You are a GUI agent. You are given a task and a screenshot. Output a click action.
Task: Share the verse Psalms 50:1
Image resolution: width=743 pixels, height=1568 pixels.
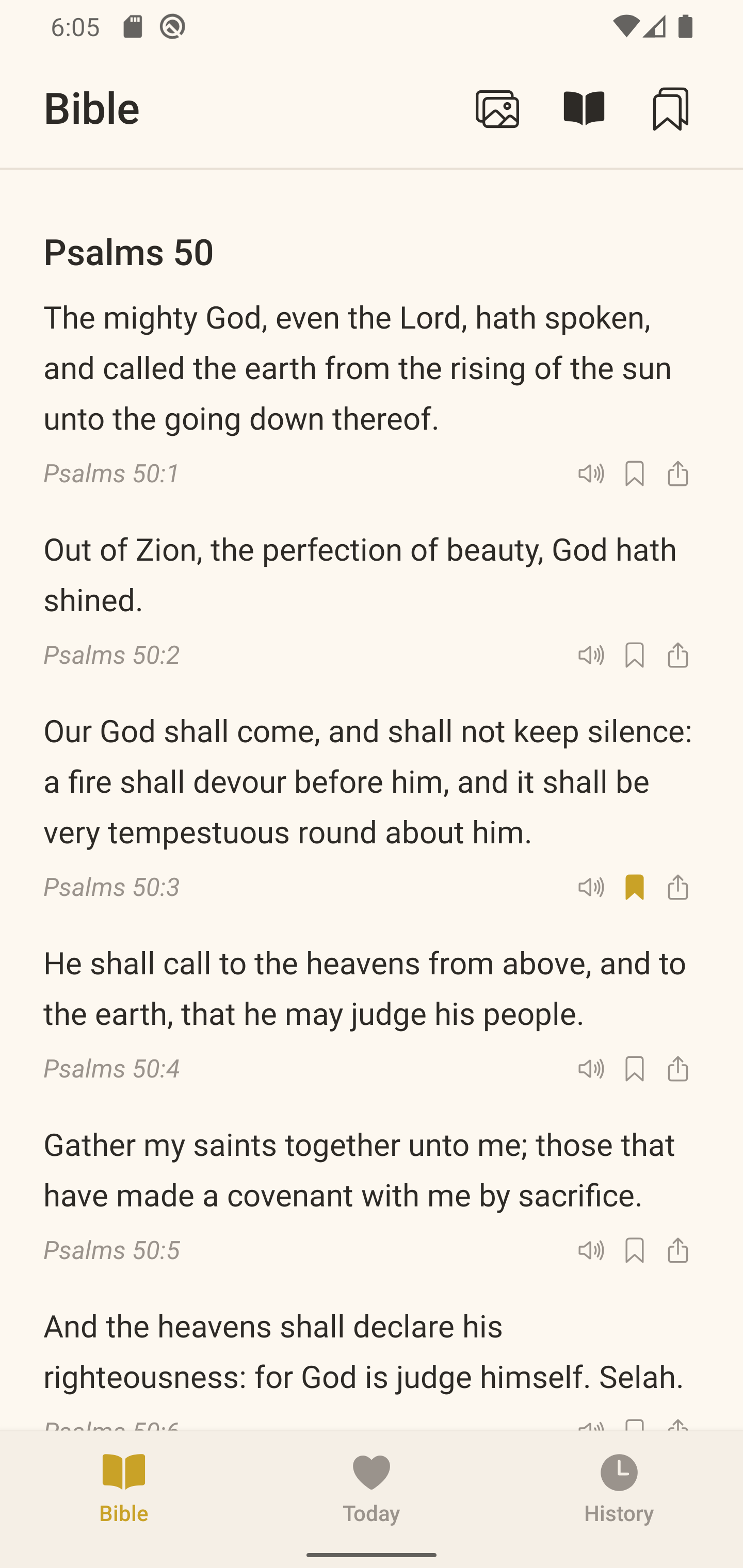(x=677, y=473)
